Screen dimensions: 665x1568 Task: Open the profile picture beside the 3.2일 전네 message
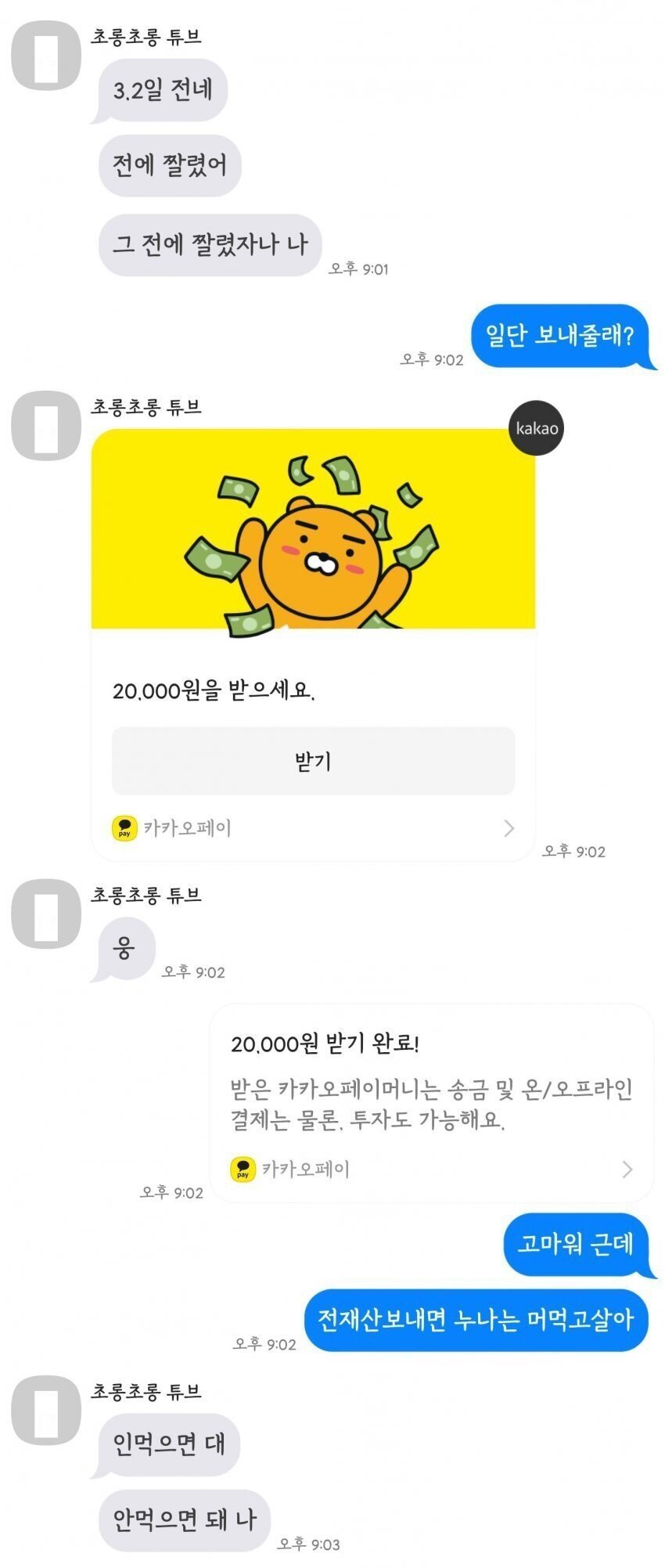click(x=46, y=56)
